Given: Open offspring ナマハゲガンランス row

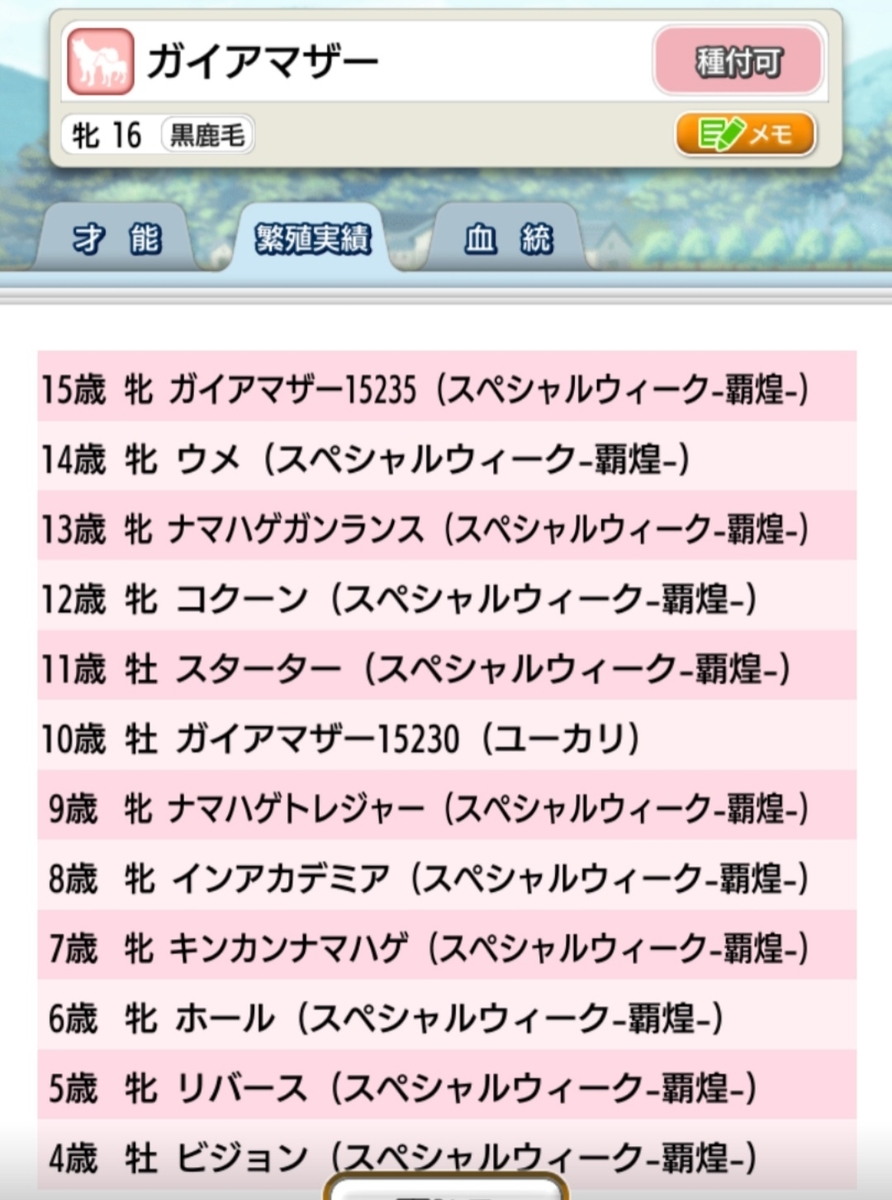Looking at the screenshot, I should [x=446, y=528].
